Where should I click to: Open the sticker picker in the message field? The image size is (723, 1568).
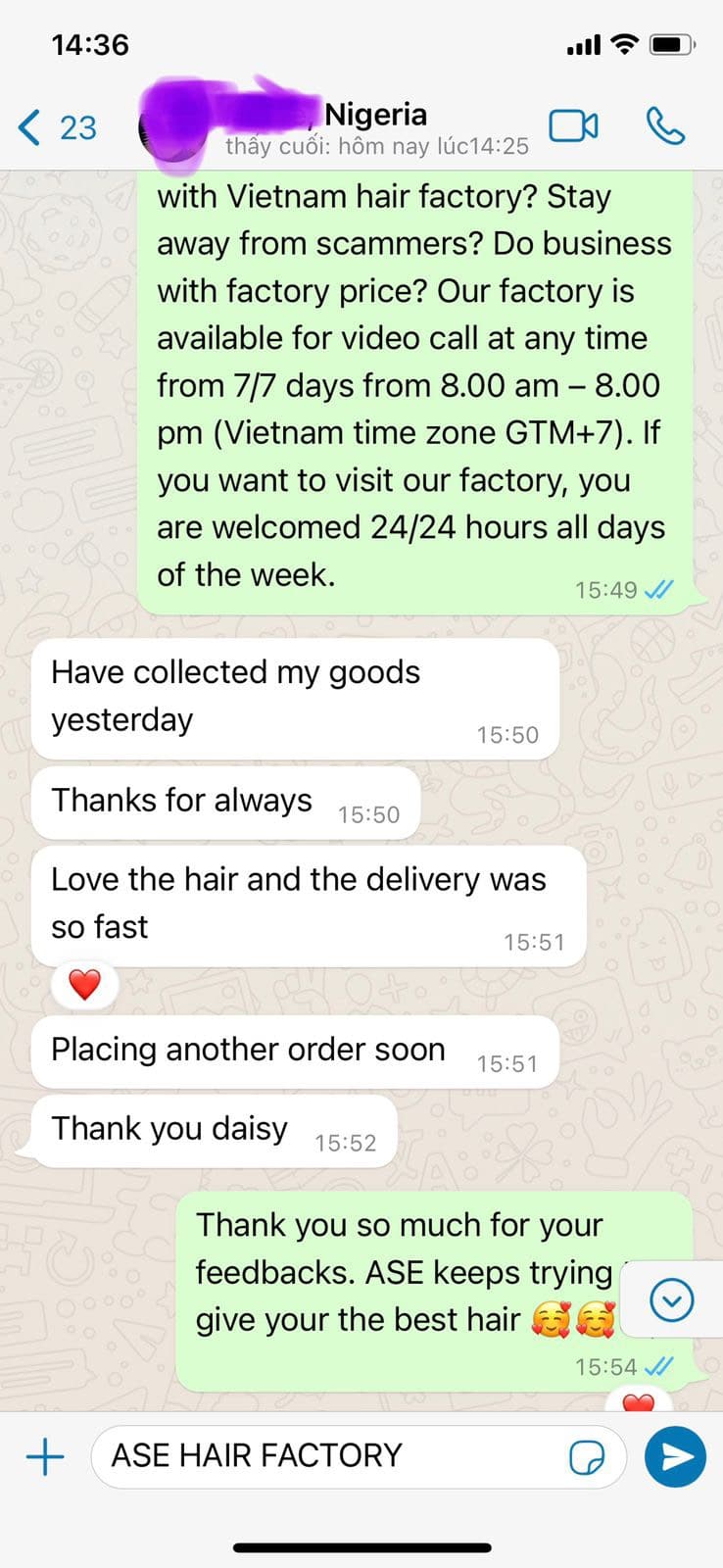click(x=587, y=1457)
